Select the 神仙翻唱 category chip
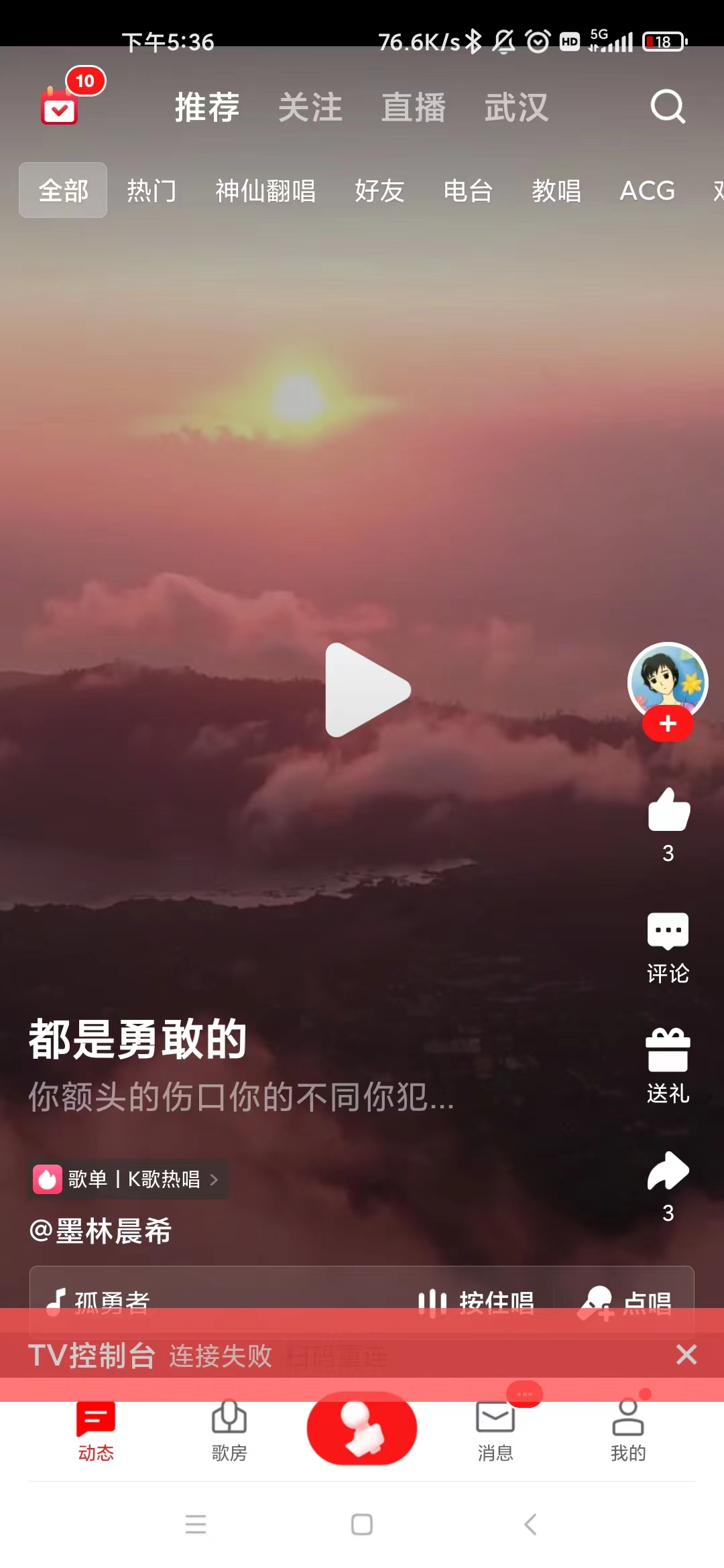724x1568 pixels. tap(265, 191)
